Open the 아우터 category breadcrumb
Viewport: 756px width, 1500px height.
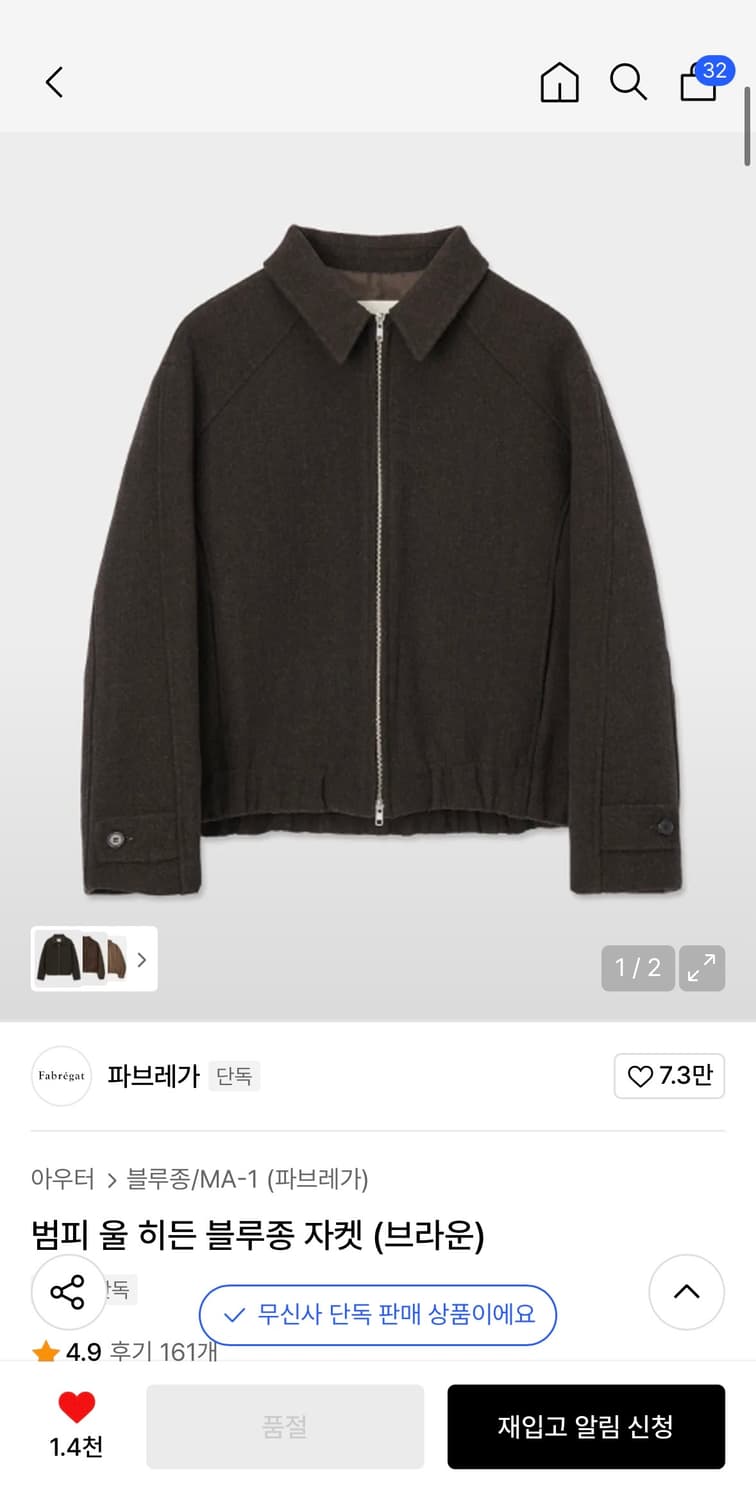62,1179
